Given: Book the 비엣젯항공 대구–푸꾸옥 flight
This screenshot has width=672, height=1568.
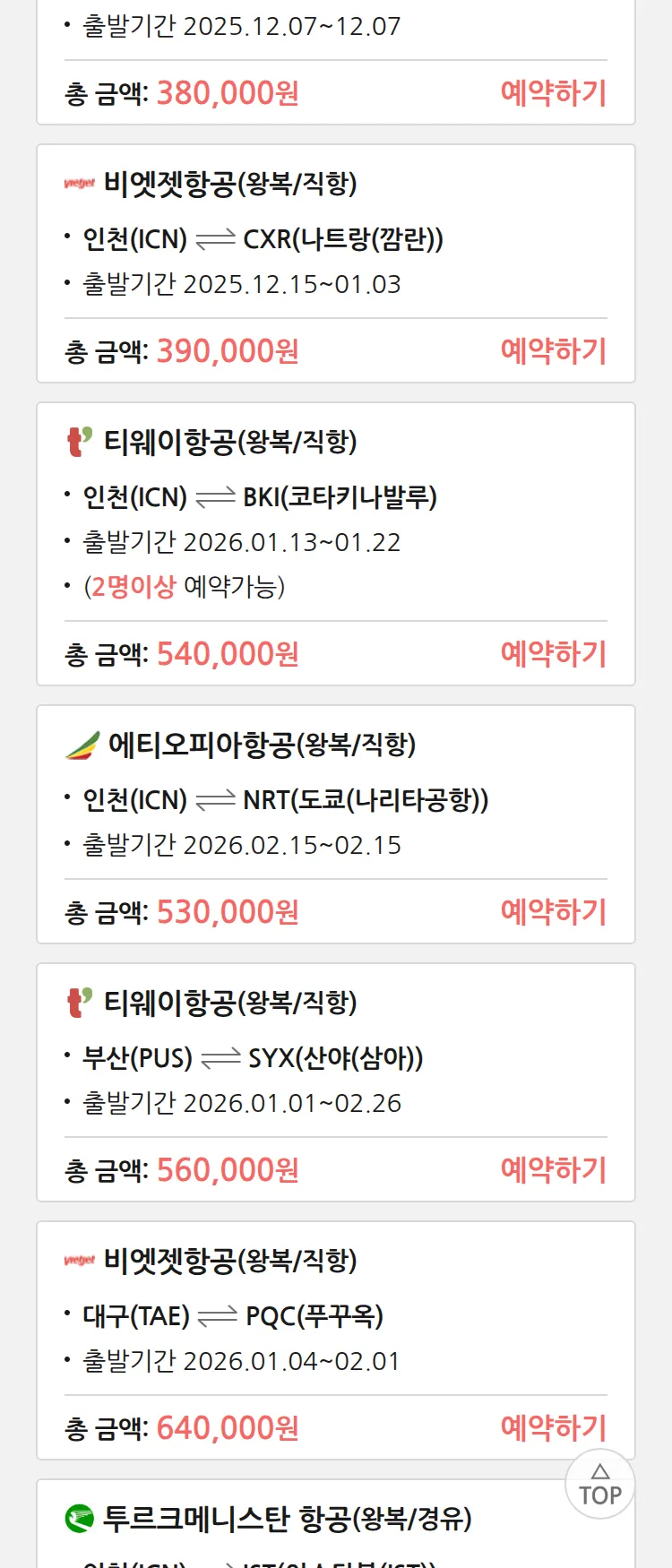Looking at the screenshot, I should [x=553, y=1428].
